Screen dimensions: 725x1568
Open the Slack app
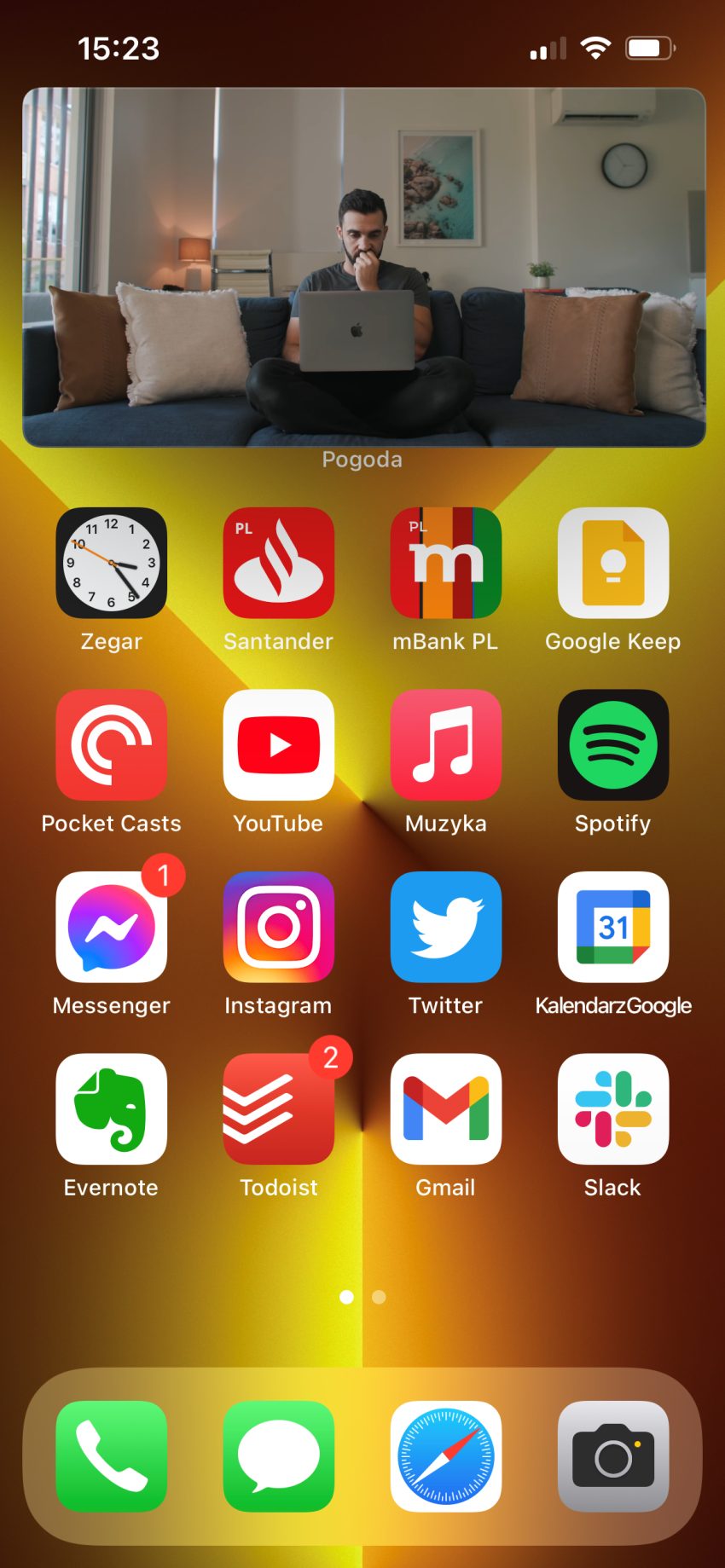click(x=612, y=1108)
